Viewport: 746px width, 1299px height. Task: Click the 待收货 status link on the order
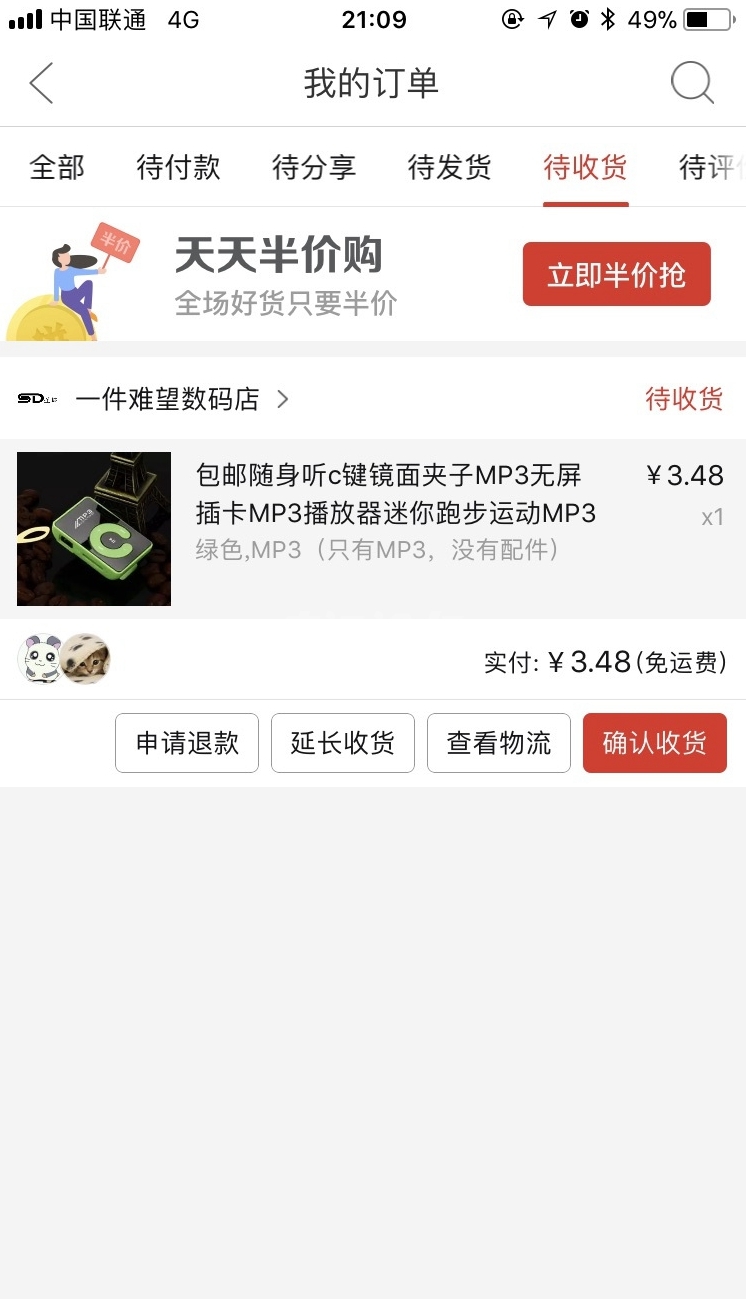(x=686, y=399)
